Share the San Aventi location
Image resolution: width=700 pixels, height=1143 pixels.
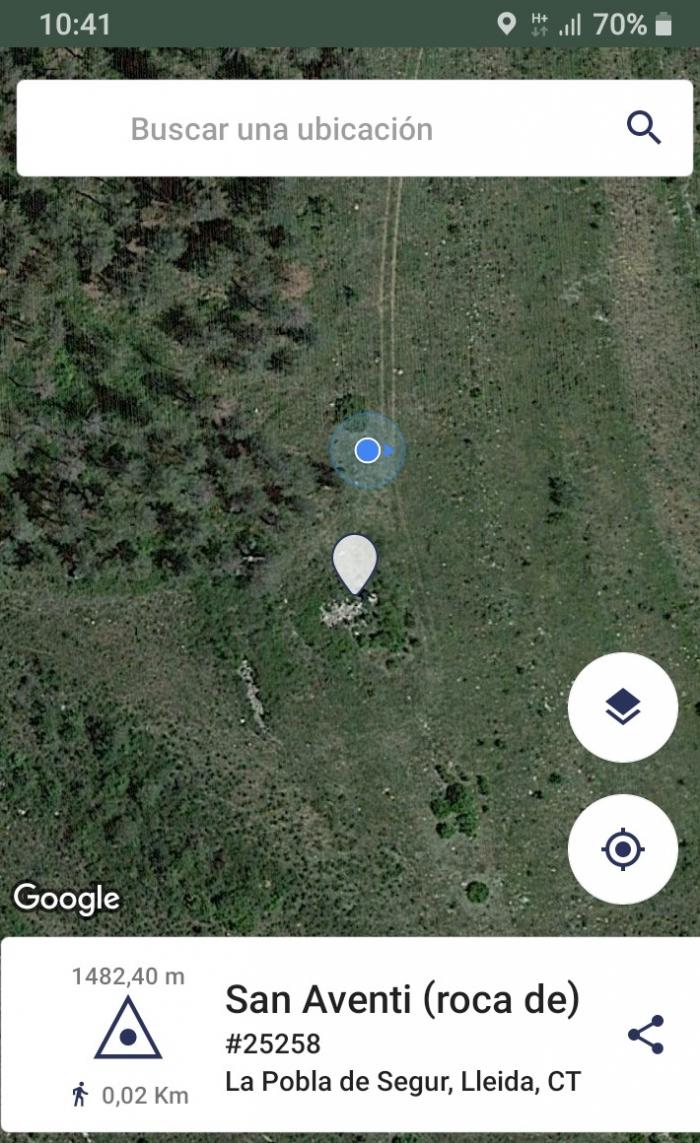coord(646,1034)
